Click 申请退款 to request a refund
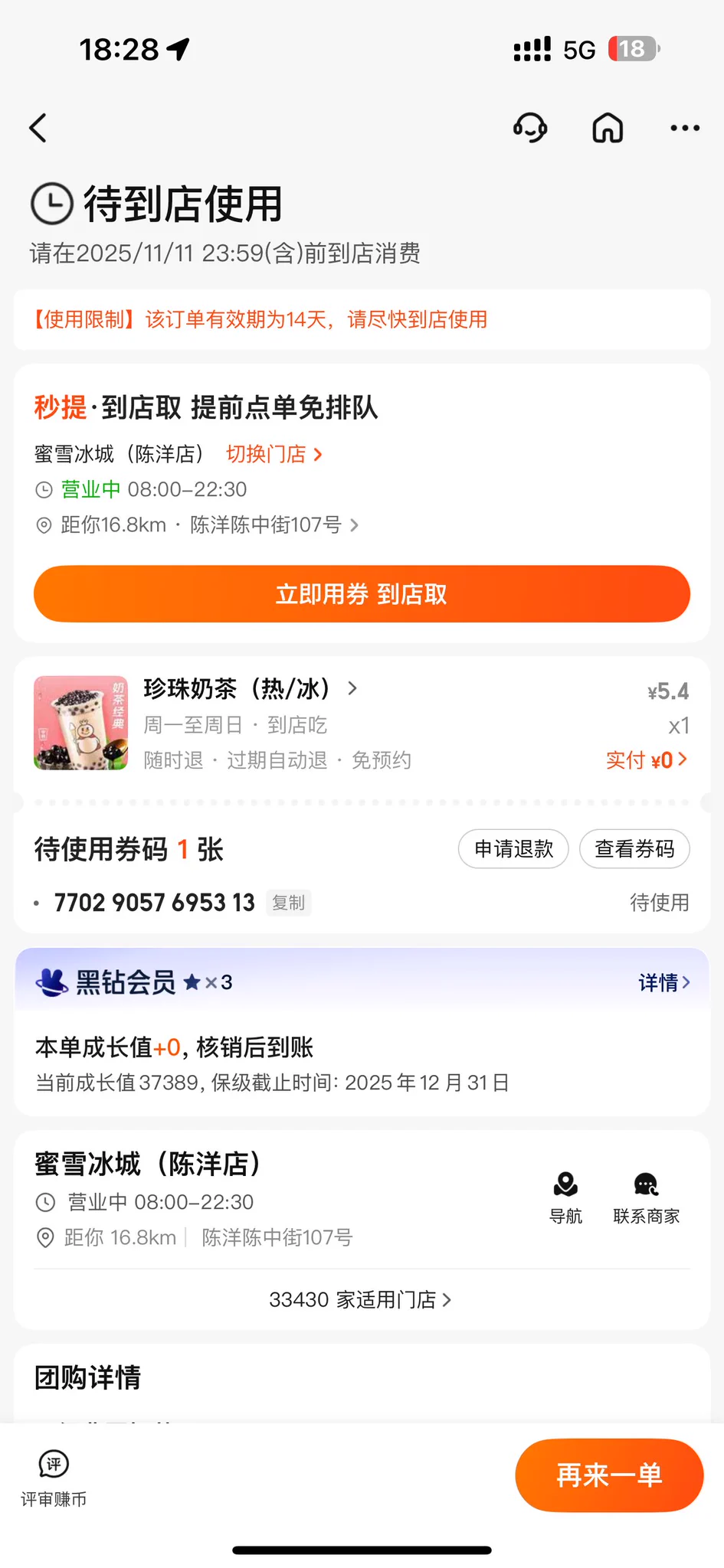This screenshot has height=1568, width=724. (513, 849)
